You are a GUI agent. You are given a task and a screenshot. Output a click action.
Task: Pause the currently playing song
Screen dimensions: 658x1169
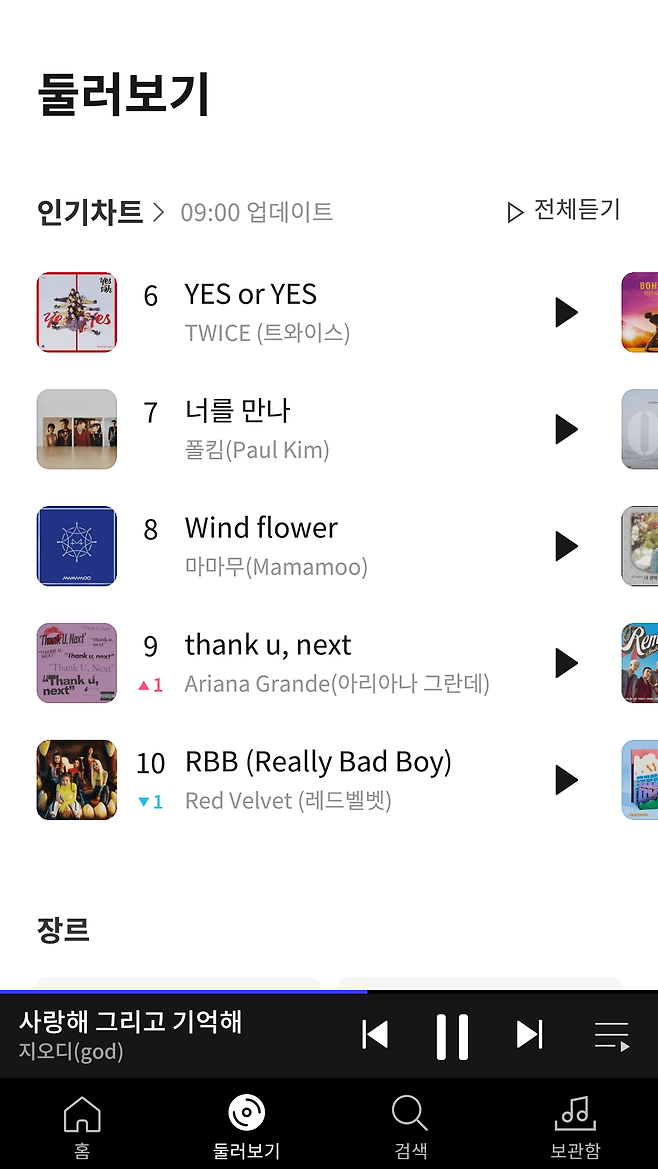click(x=452, y=1035)
